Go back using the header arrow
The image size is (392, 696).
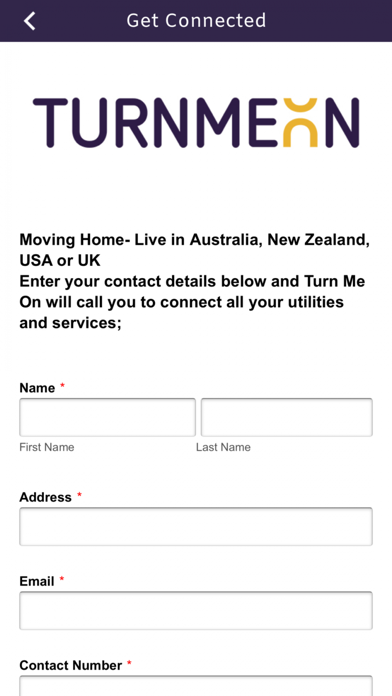click(30, 21)
